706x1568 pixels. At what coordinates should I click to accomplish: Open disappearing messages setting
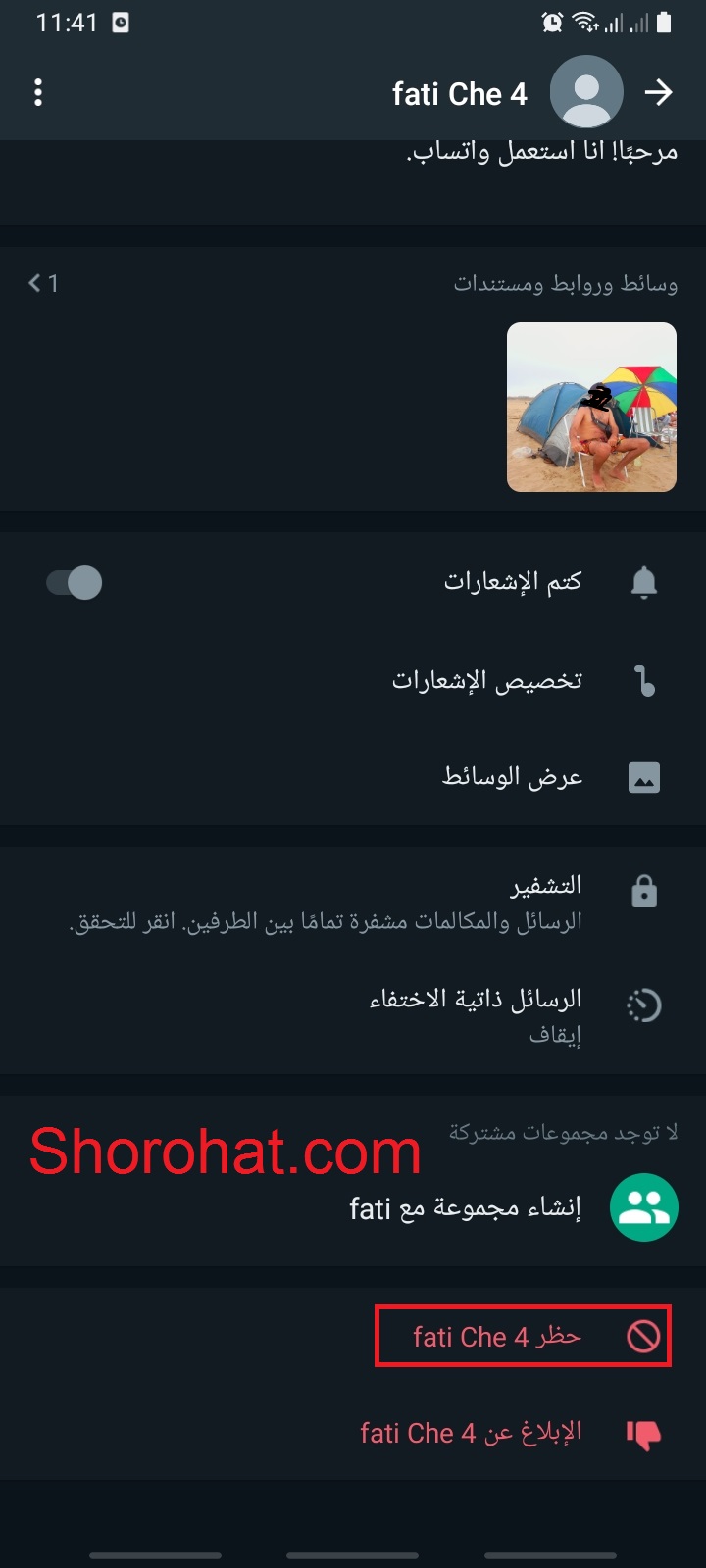[x=475, y=1013]
